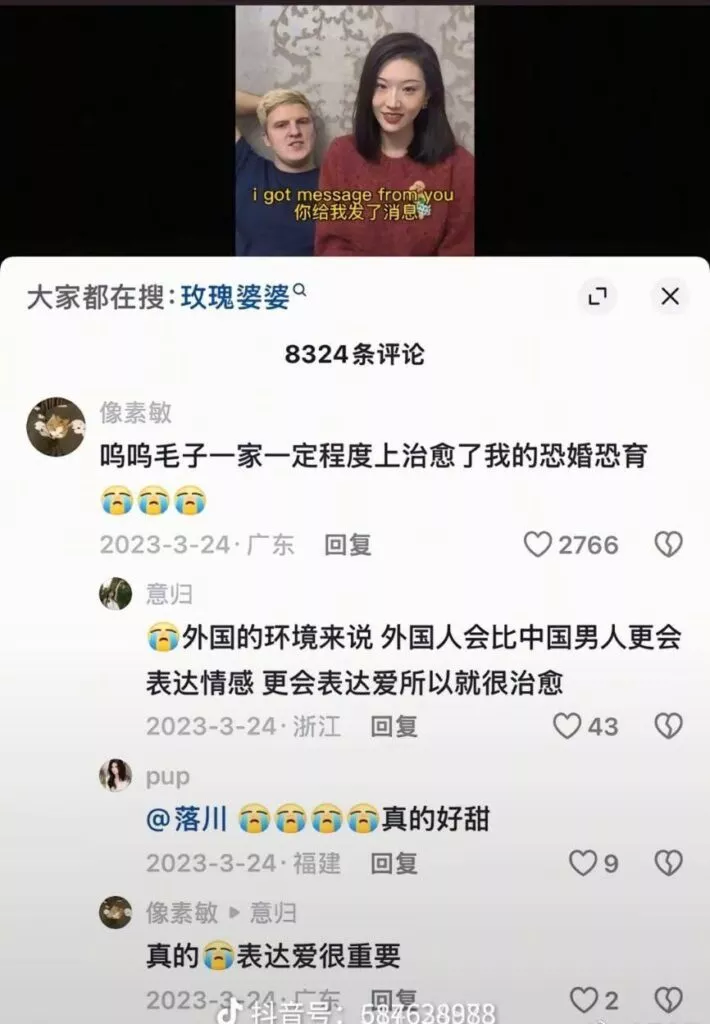The width and height of the screenshot is (710, 1024).
Task: Like 像素敏's comment with 2766 likes
Action: (539, 545)
